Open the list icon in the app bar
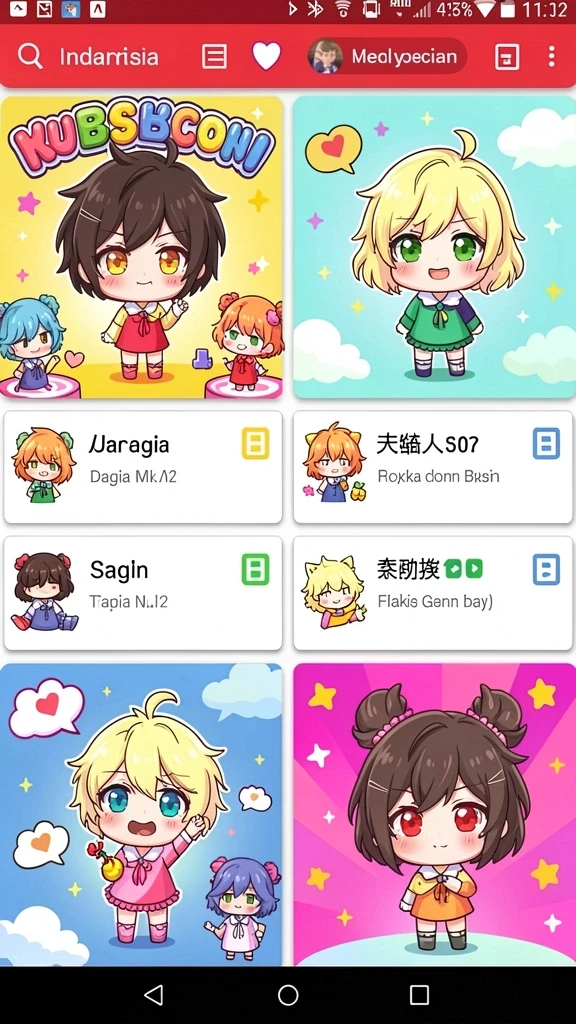The height and width of the screenshot is (1024, 576). 214,57
